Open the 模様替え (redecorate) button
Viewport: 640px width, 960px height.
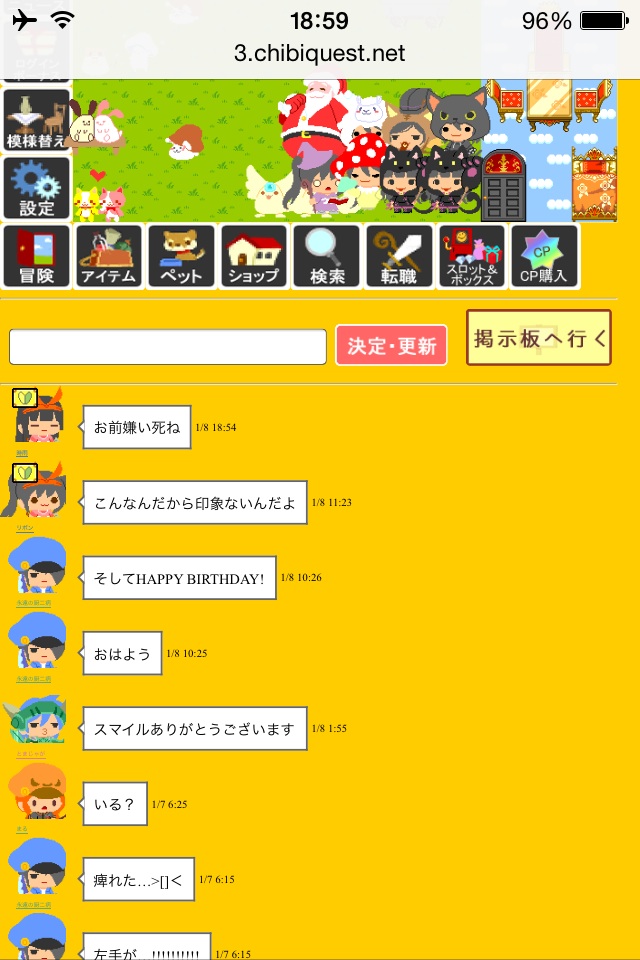pos(37,120)
